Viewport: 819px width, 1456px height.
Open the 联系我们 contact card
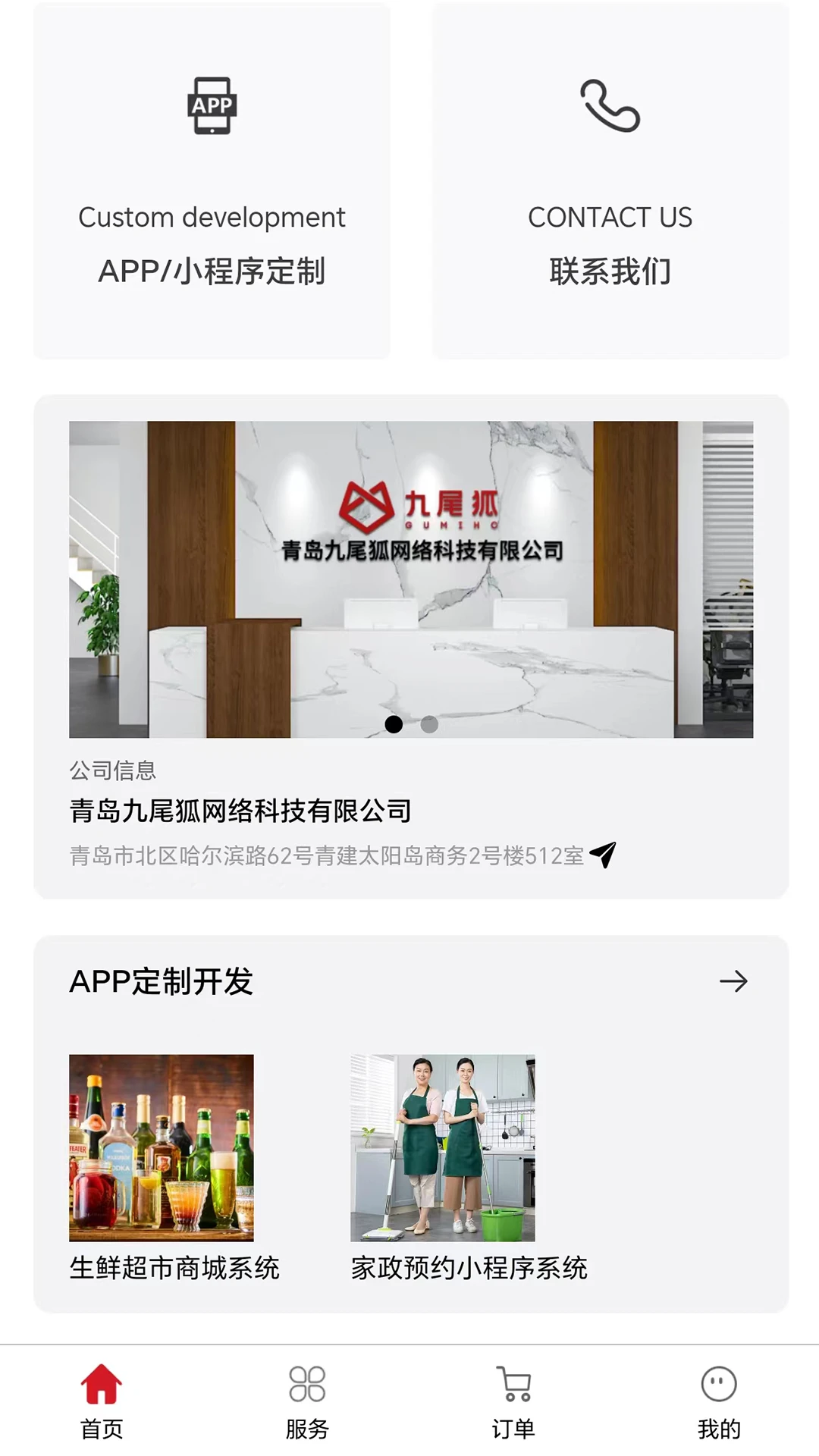pos(610,182)
